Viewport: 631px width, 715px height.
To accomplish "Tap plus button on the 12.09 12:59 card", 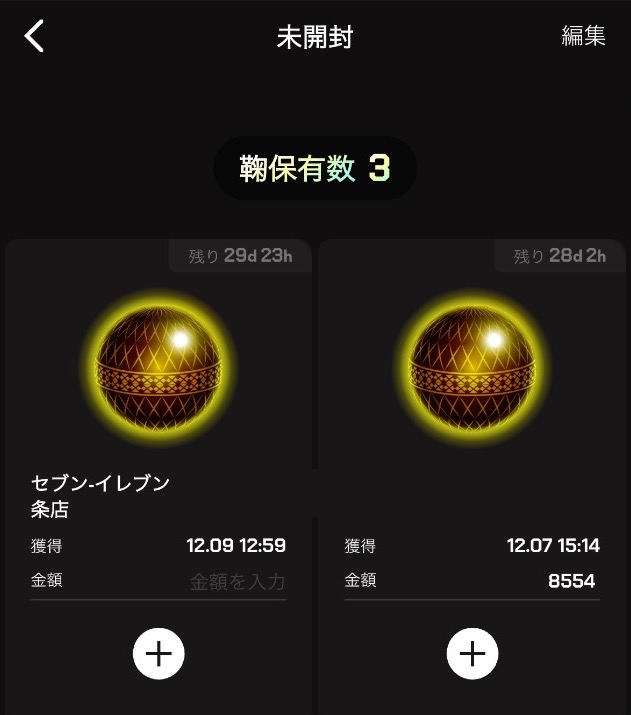I will pos(159,654).
